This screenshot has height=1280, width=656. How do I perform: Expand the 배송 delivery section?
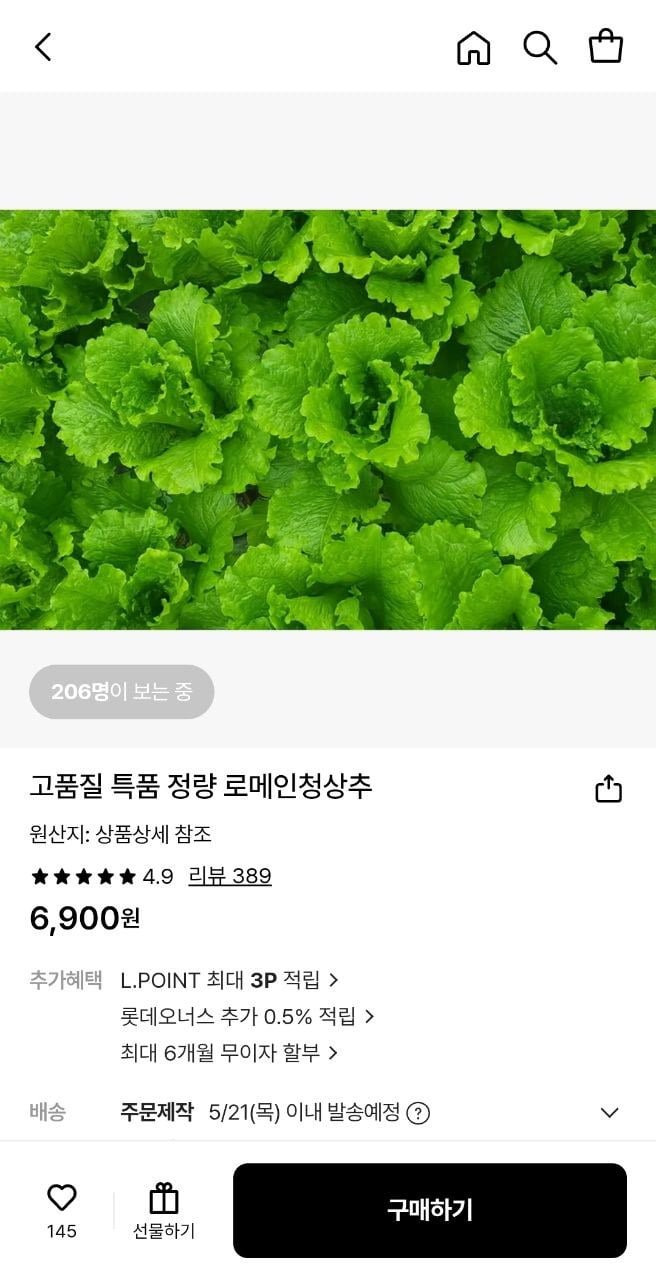tap(609, 1113)
